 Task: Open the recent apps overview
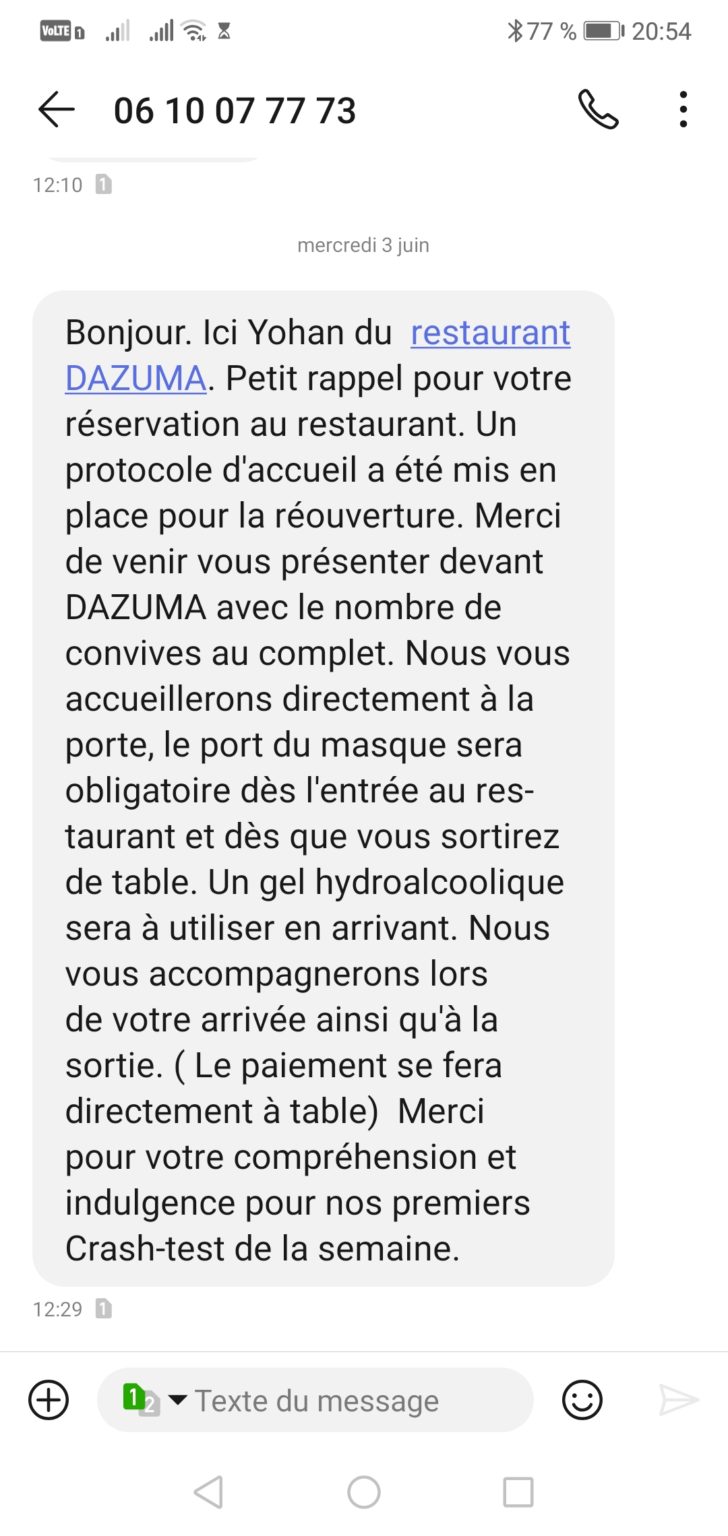[x=518, y=1493]
